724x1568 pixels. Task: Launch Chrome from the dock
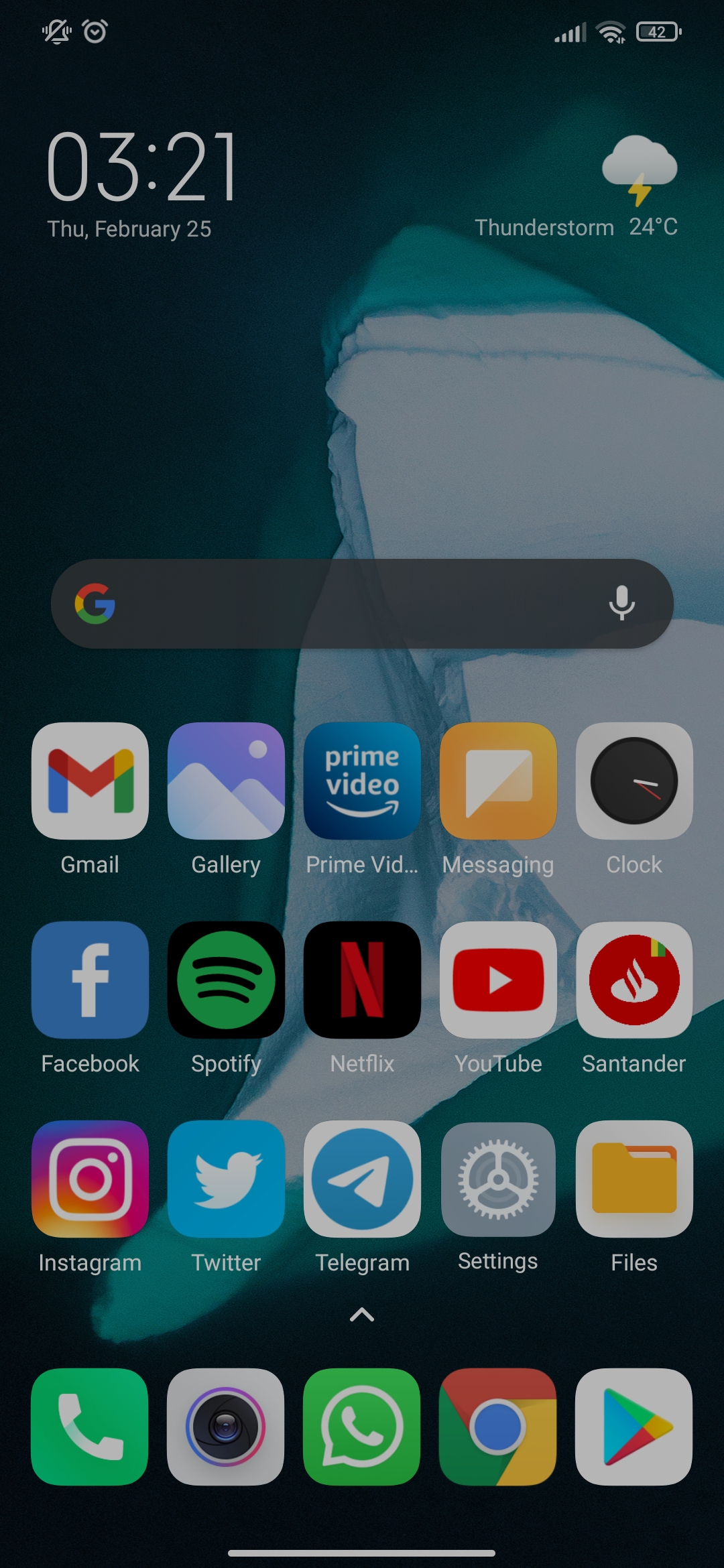pos(498,1427)
